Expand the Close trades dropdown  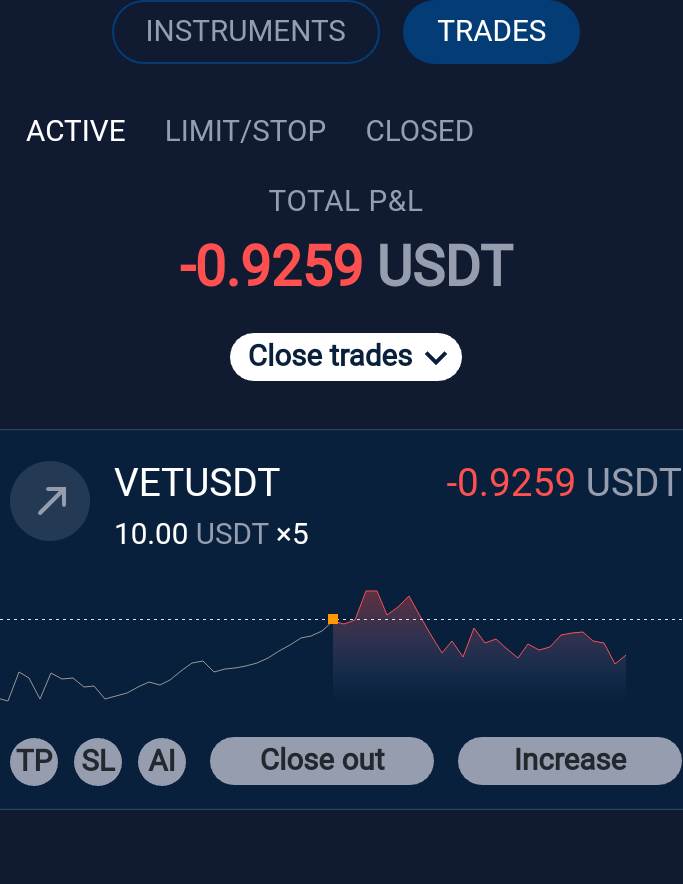click(346, 357)
